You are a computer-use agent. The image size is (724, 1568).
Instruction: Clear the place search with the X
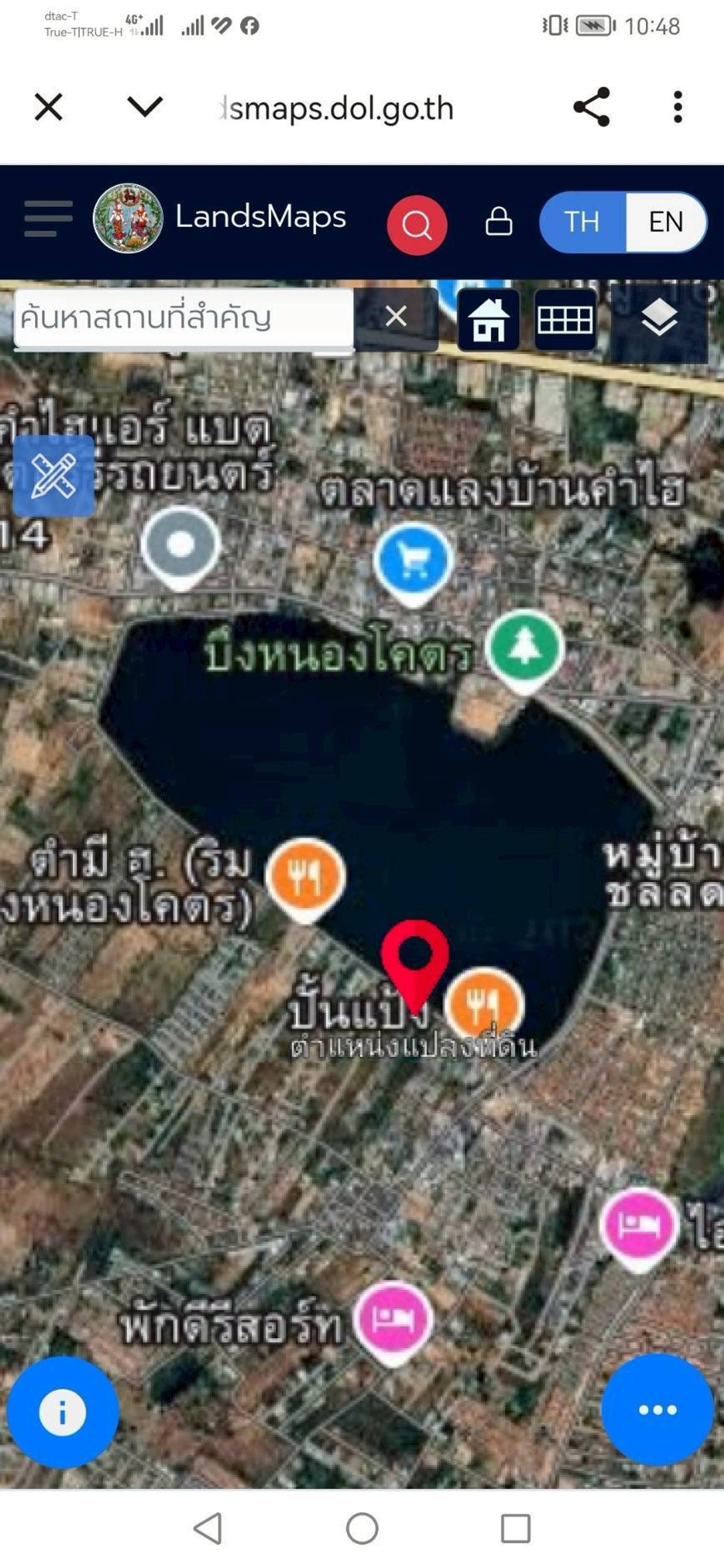pyautogui.click(x=397, y=317)
